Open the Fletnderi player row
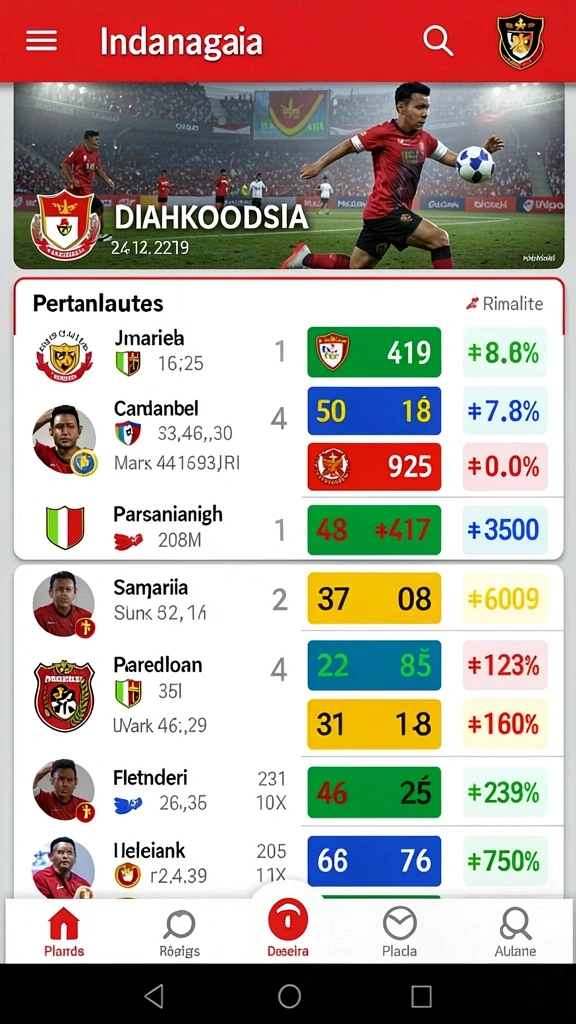 (289, 792)
